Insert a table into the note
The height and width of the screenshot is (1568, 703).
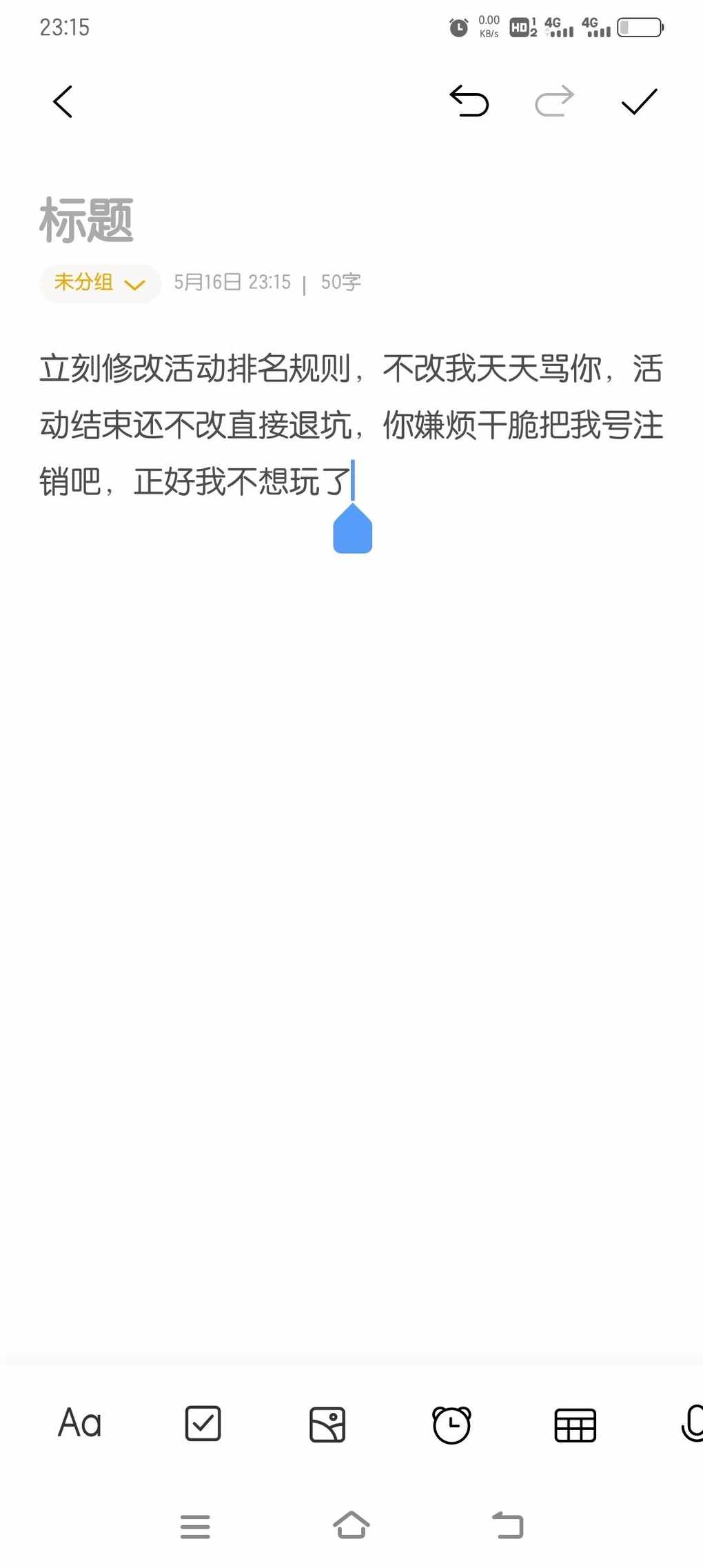575,1425
